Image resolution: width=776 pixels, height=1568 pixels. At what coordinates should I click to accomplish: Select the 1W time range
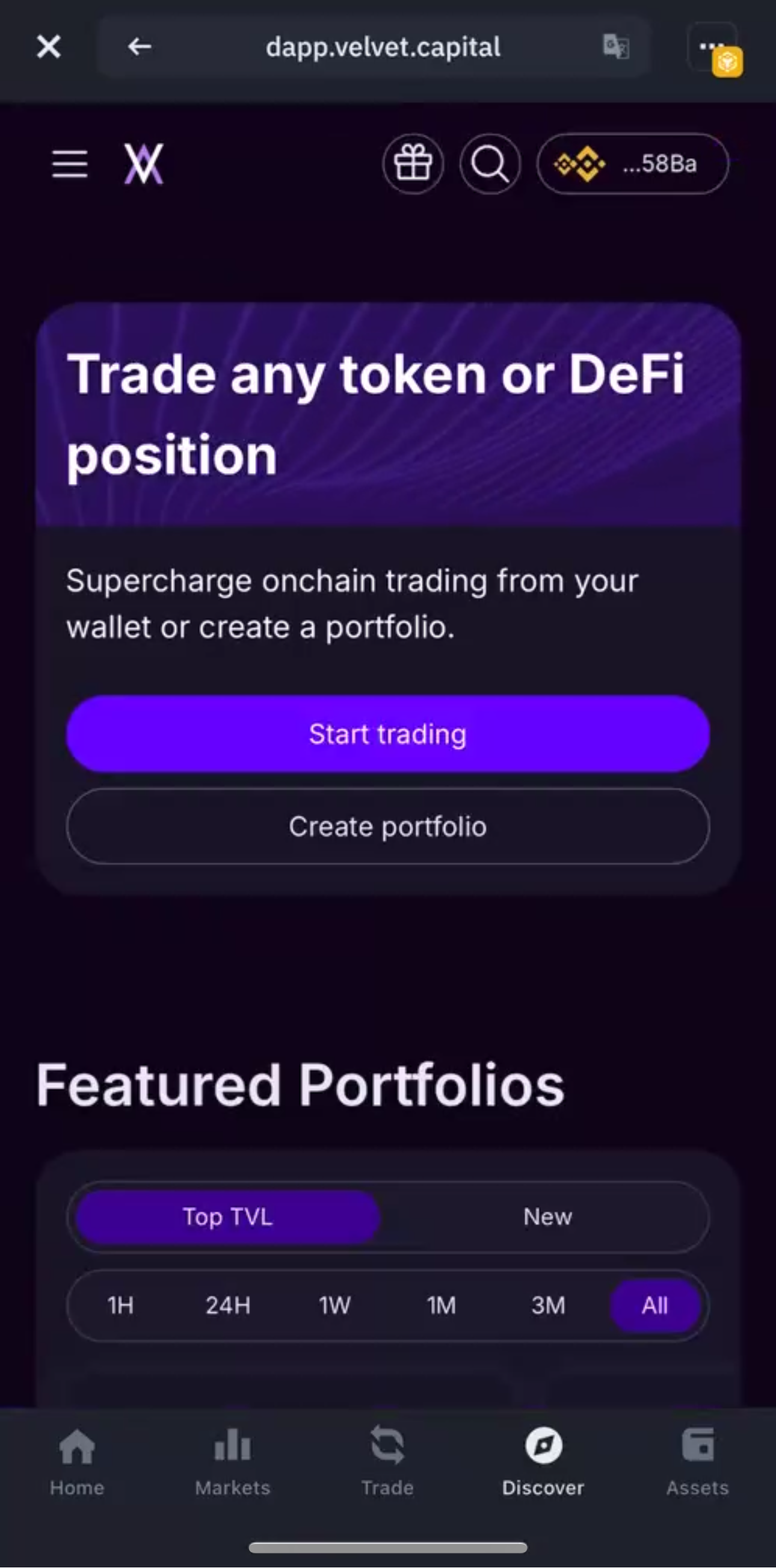pos(334,1305)
